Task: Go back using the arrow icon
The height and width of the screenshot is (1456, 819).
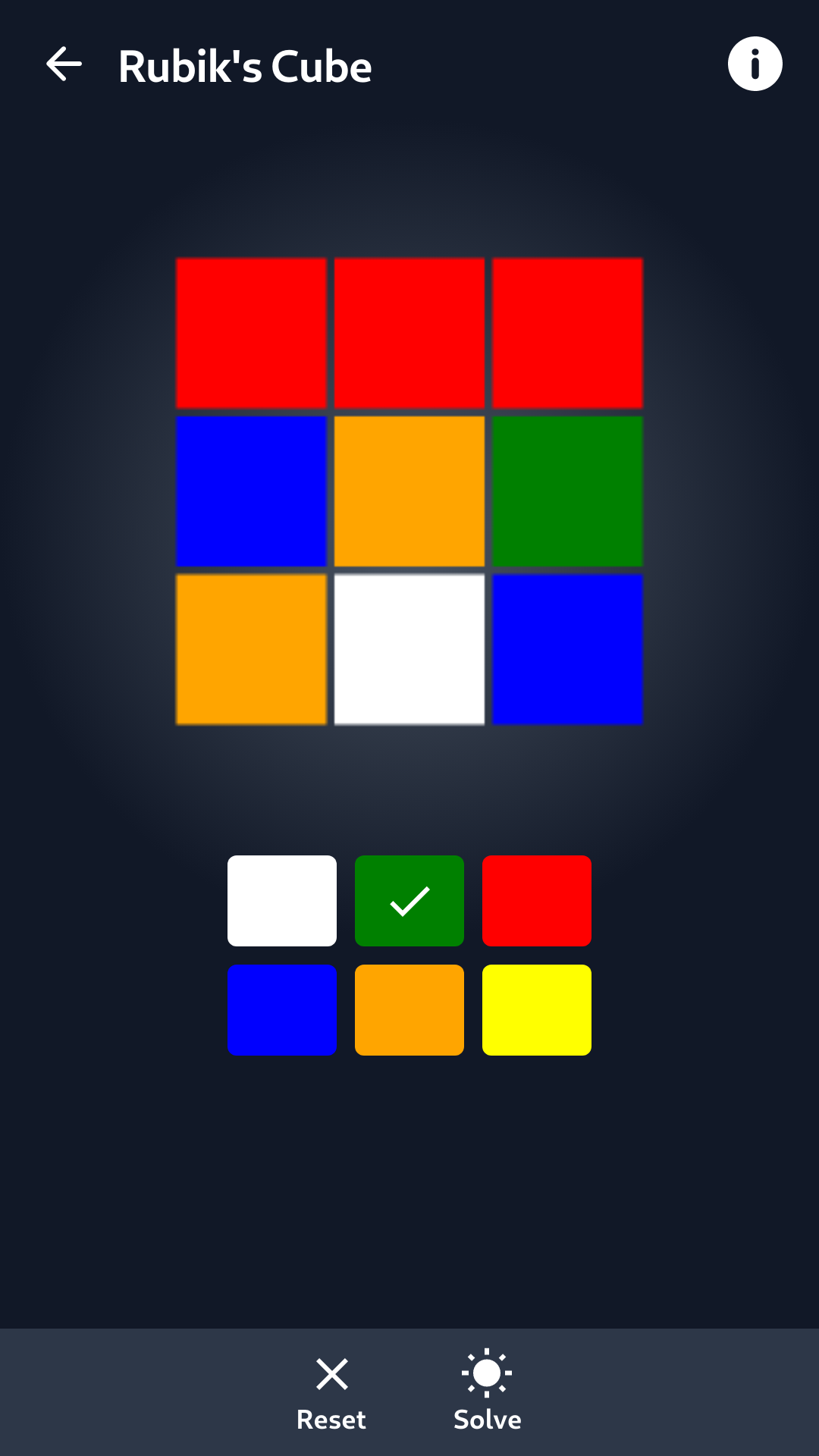Action: (64, 64)
